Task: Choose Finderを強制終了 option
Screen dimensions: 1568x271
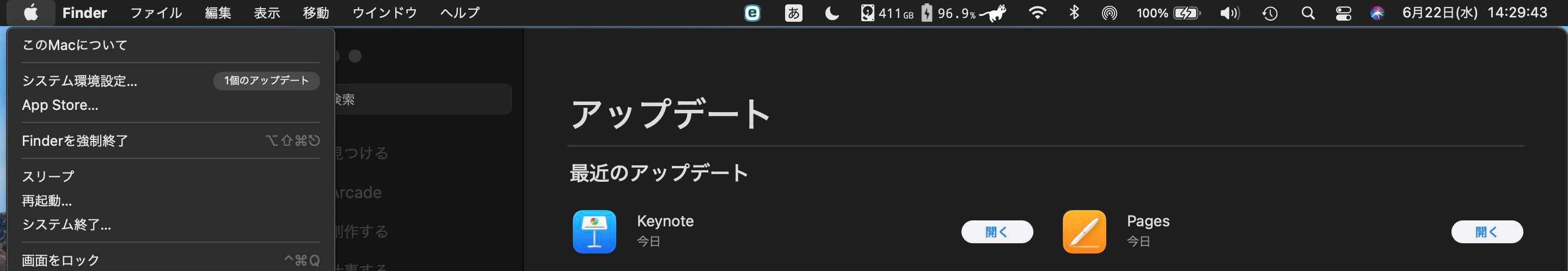Action: [x=75, y=141]
